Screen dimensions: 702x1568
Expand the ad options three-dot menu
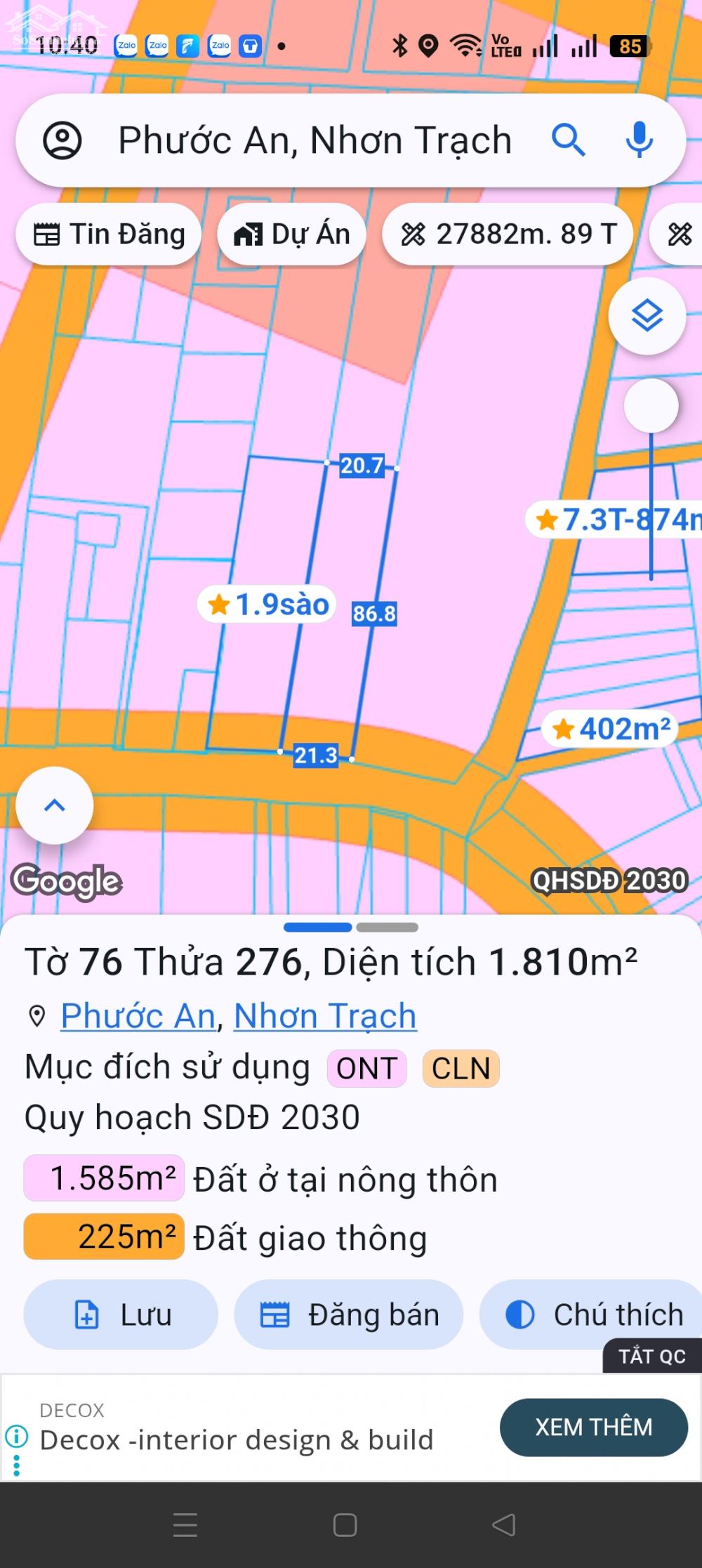pos(15,1465)
